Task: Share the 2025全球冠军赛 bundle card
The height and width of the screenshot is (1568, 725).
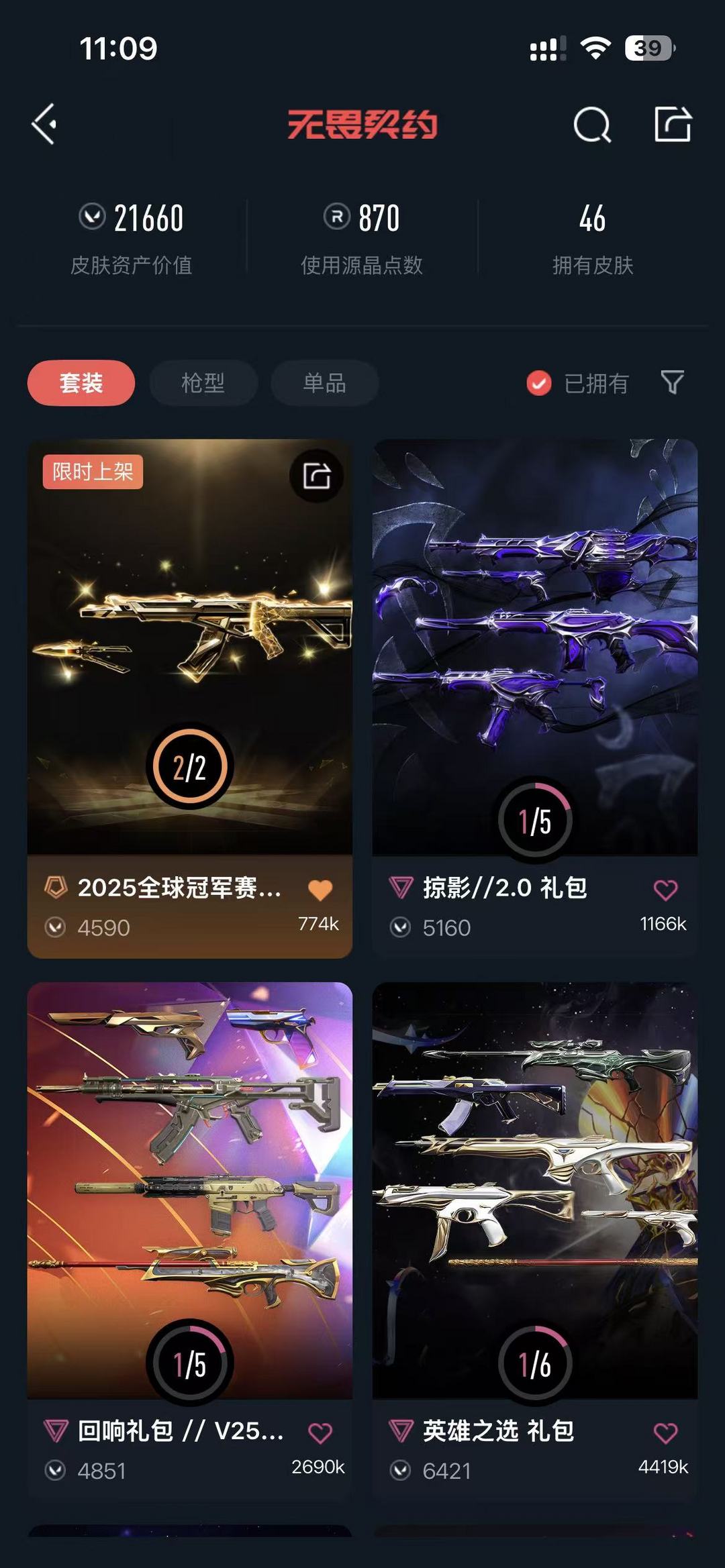Action: (316, 476)
